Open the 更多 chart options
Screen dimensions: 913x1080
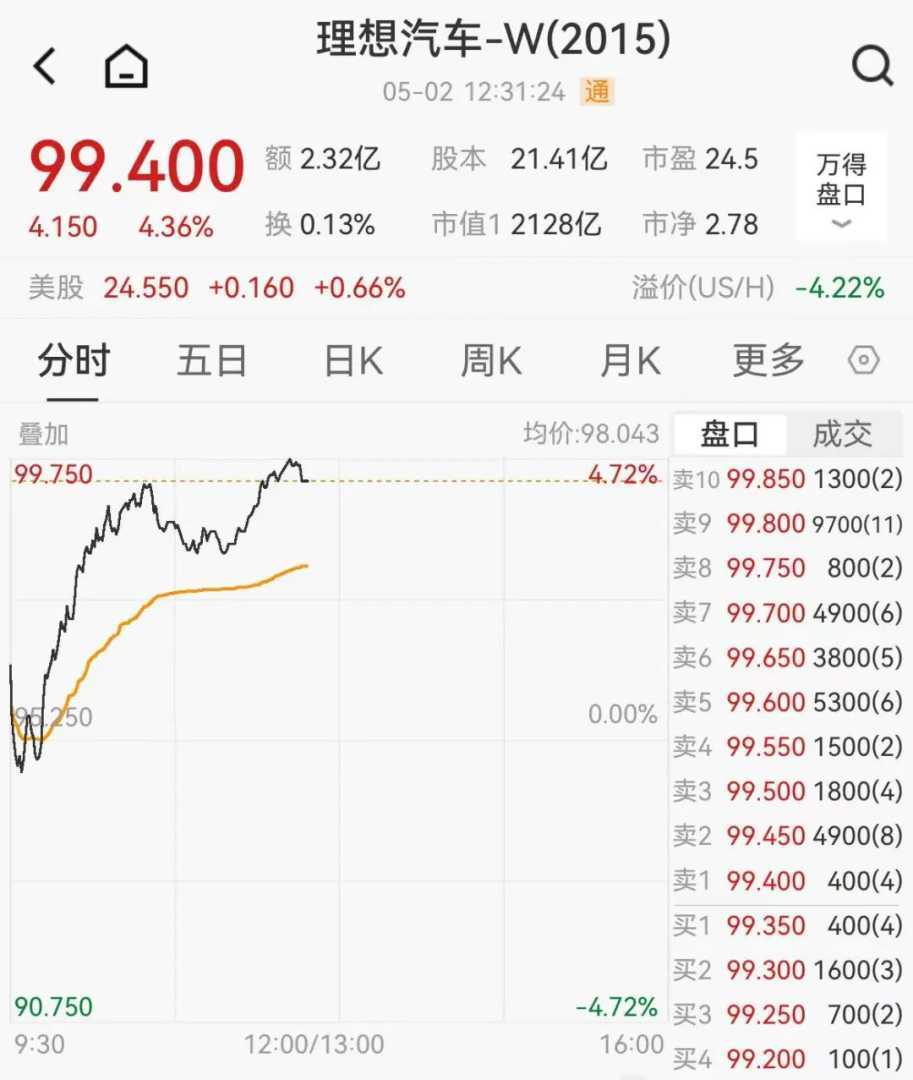click(x=768, y=360)
